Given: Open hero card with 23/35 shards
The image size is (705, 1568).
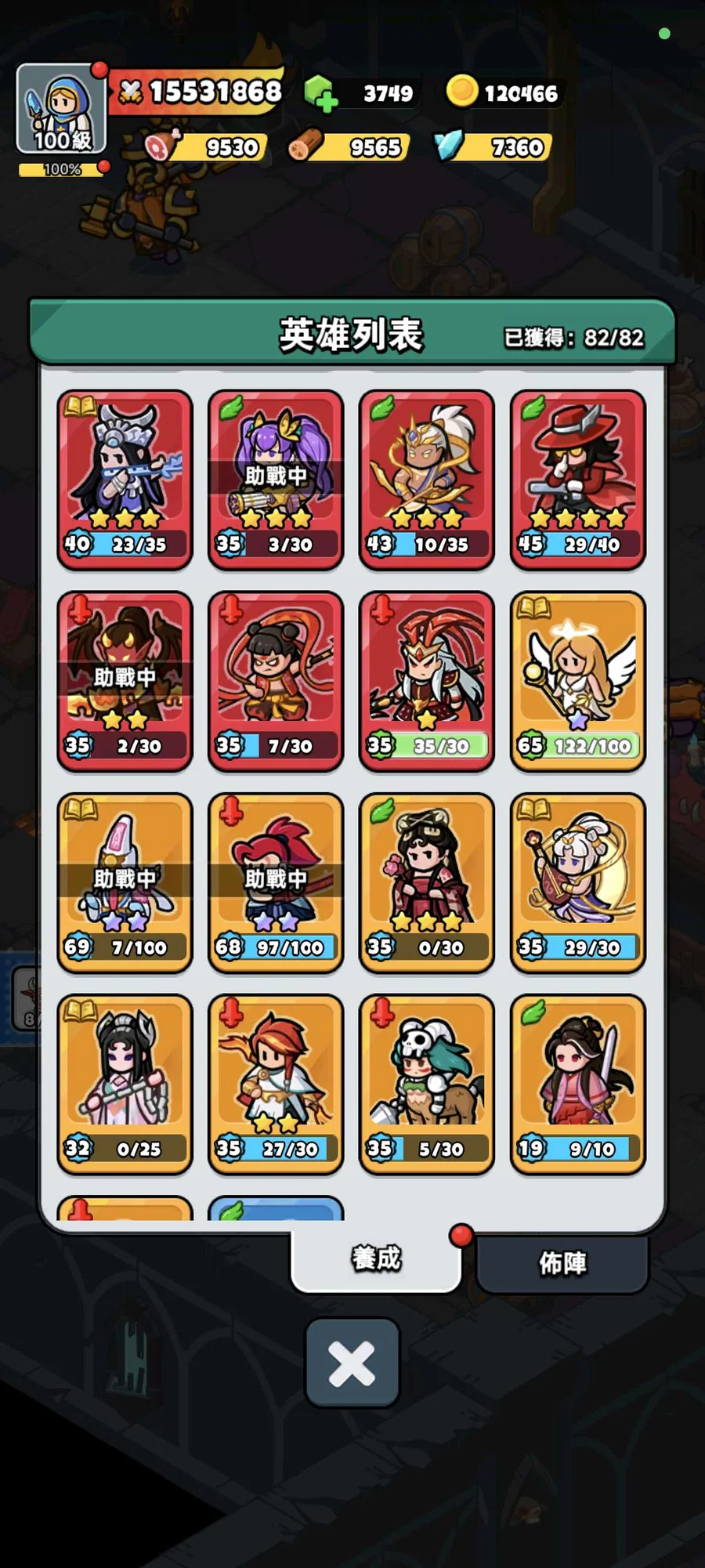Looking at the screenshot, I should point(125,478).
